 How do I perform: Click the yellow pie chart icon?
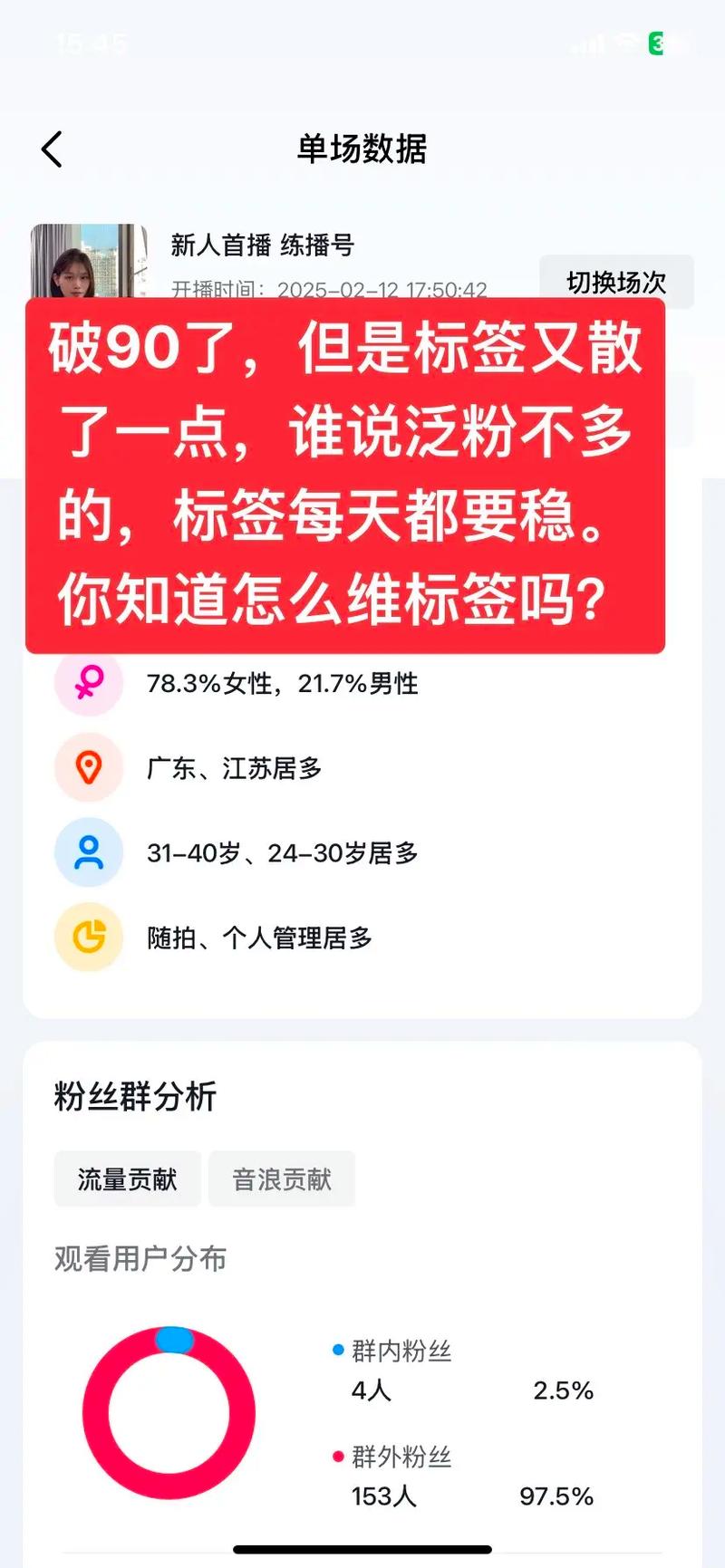tap(88, 938)
